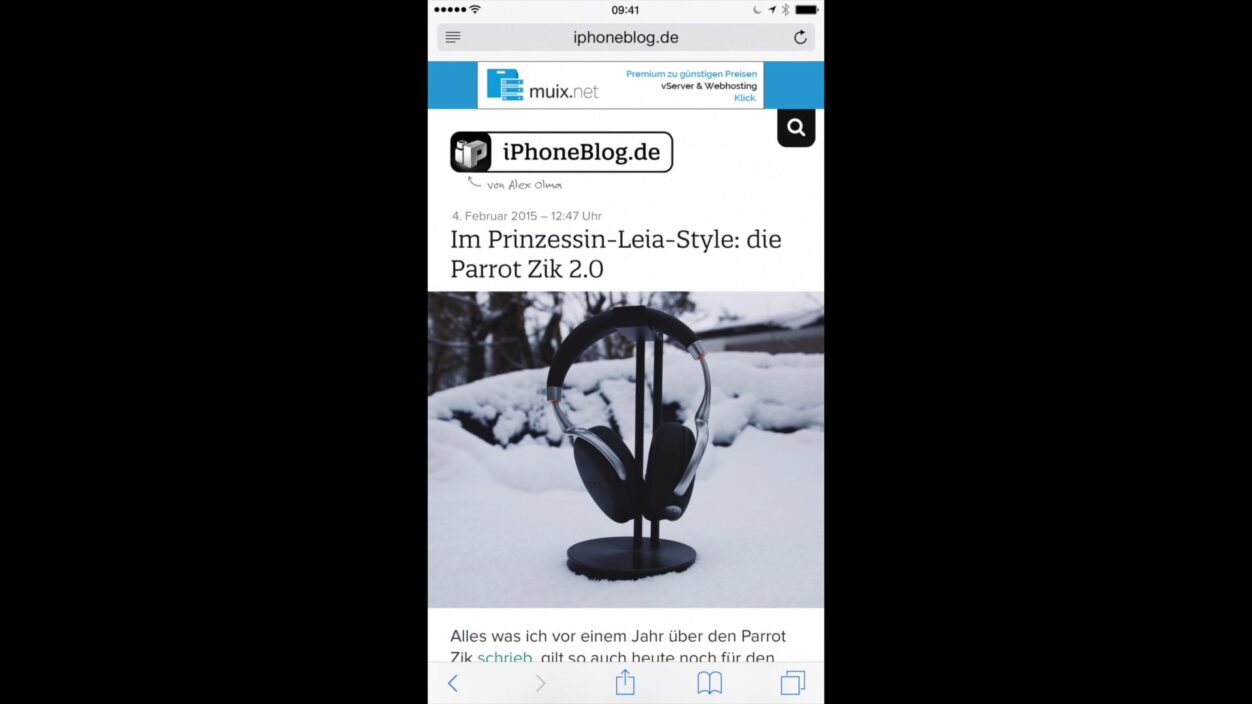
Task: Open Safari bookmarks
Action: pos(709,683)
